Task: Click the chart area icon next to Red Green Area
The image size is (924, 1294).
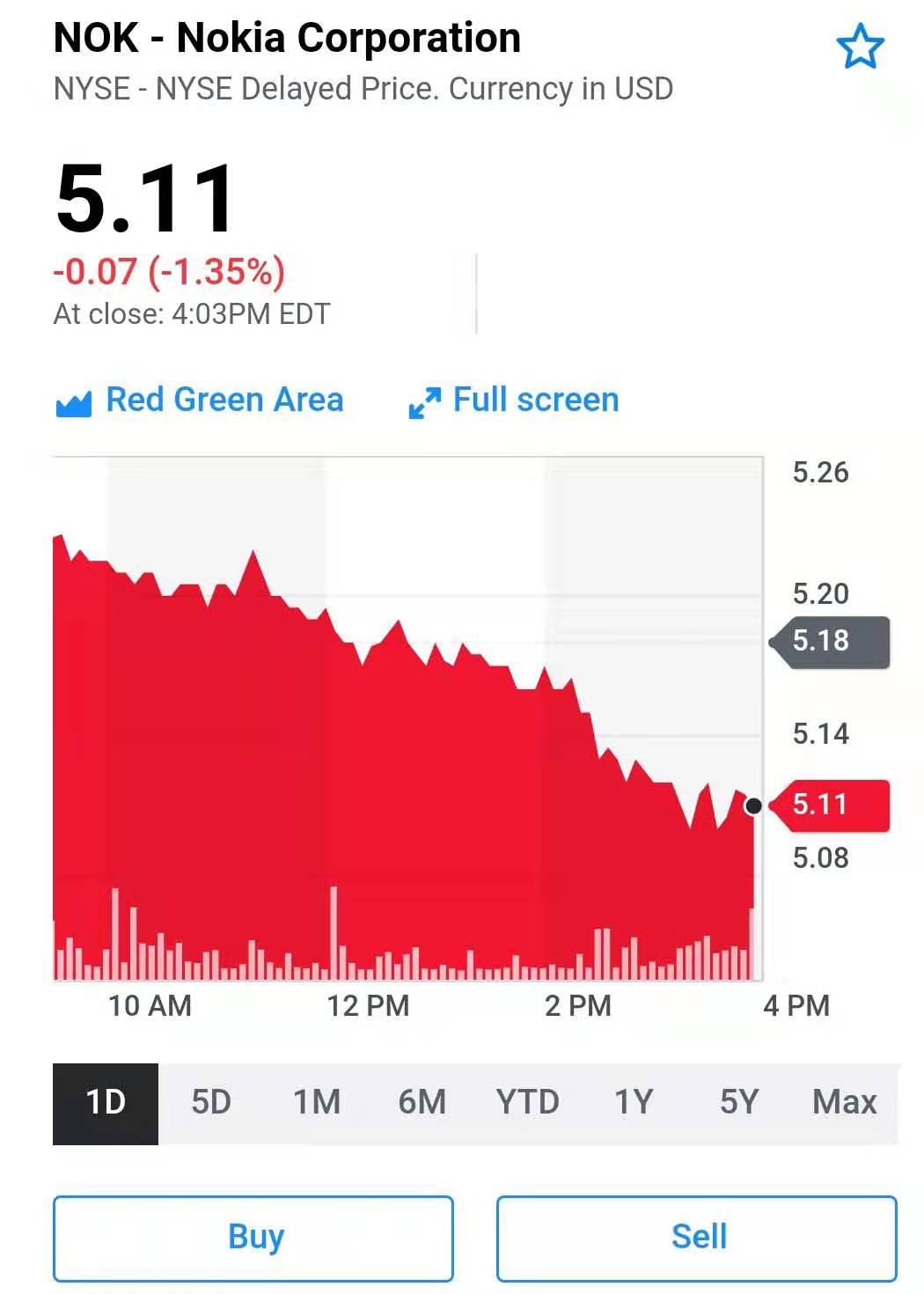Action: (73, 401)
